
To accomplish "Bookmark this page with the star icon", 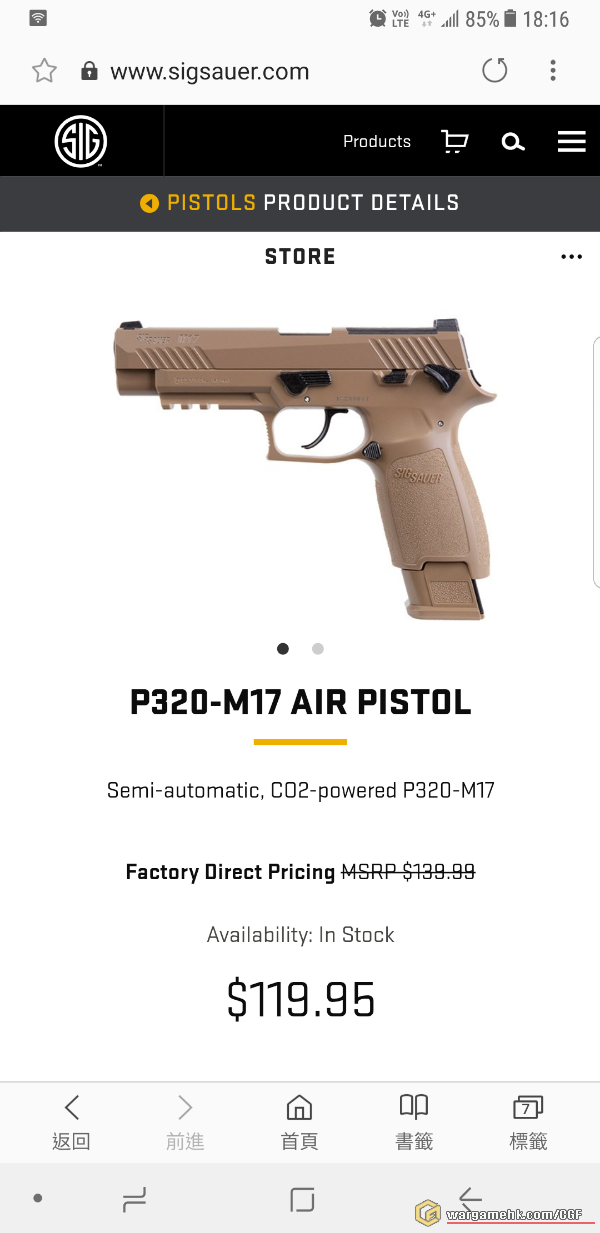I will pyautogui.click(x=44, y=71).
